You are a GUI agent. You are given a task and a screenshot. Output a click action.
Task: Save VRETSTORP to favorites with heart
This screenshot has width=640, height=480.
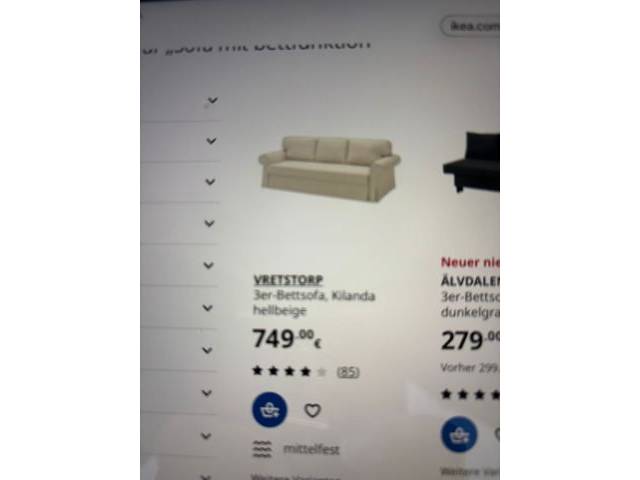click(312, 410)
